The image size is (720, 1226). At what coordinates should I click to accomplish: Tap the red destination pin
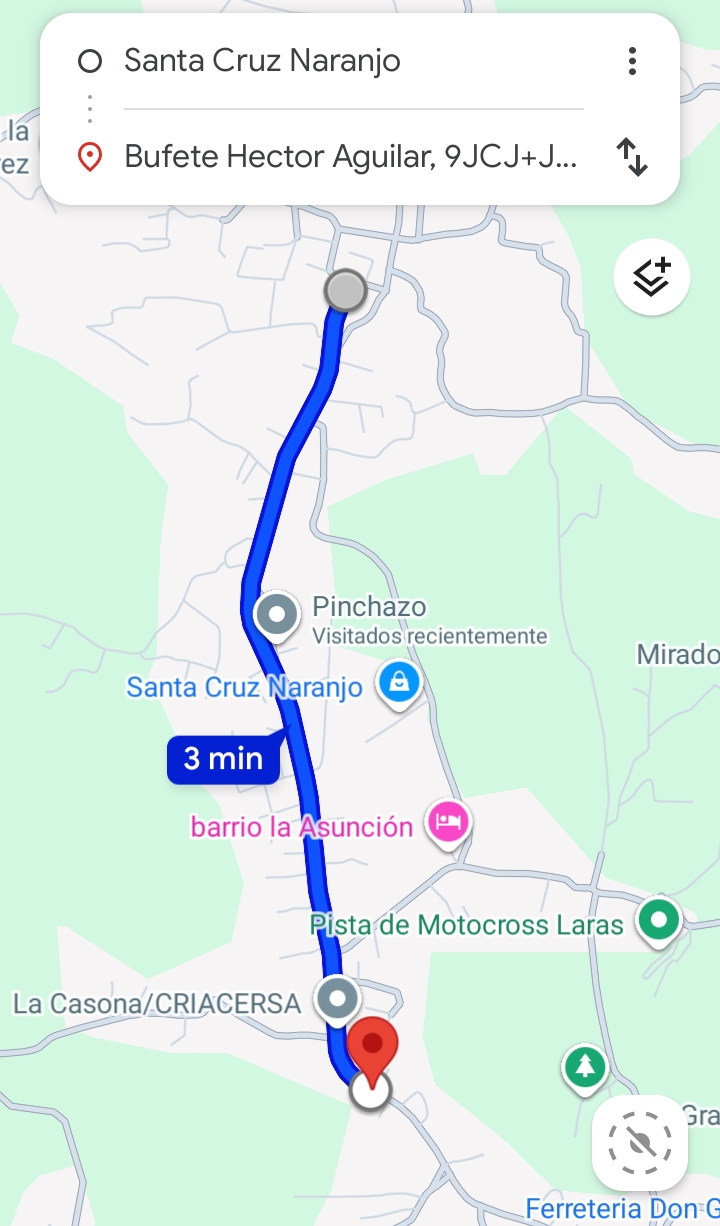(372, 1048)
